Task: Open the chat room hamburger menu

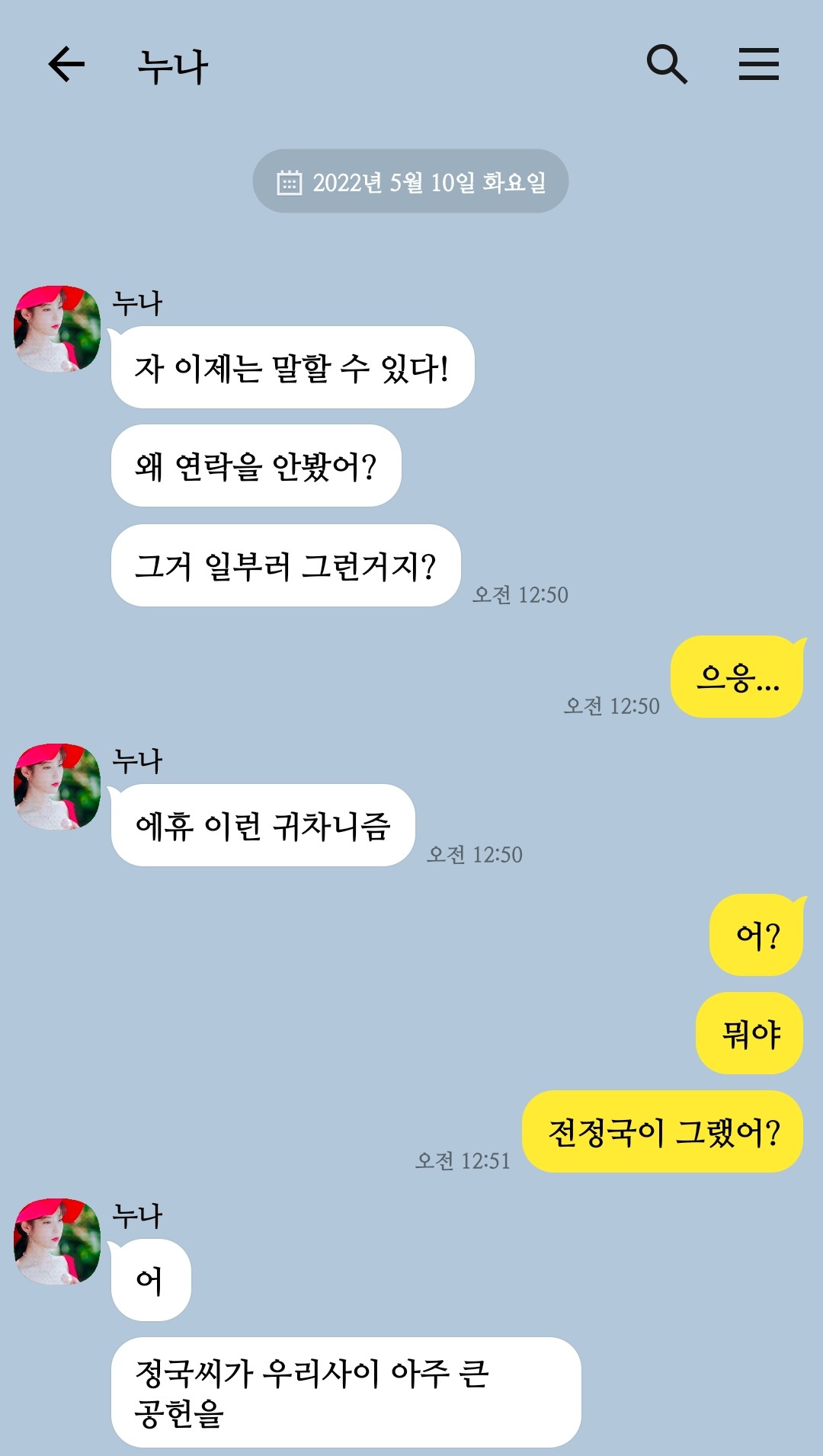Action: click(x=759, y=64)
